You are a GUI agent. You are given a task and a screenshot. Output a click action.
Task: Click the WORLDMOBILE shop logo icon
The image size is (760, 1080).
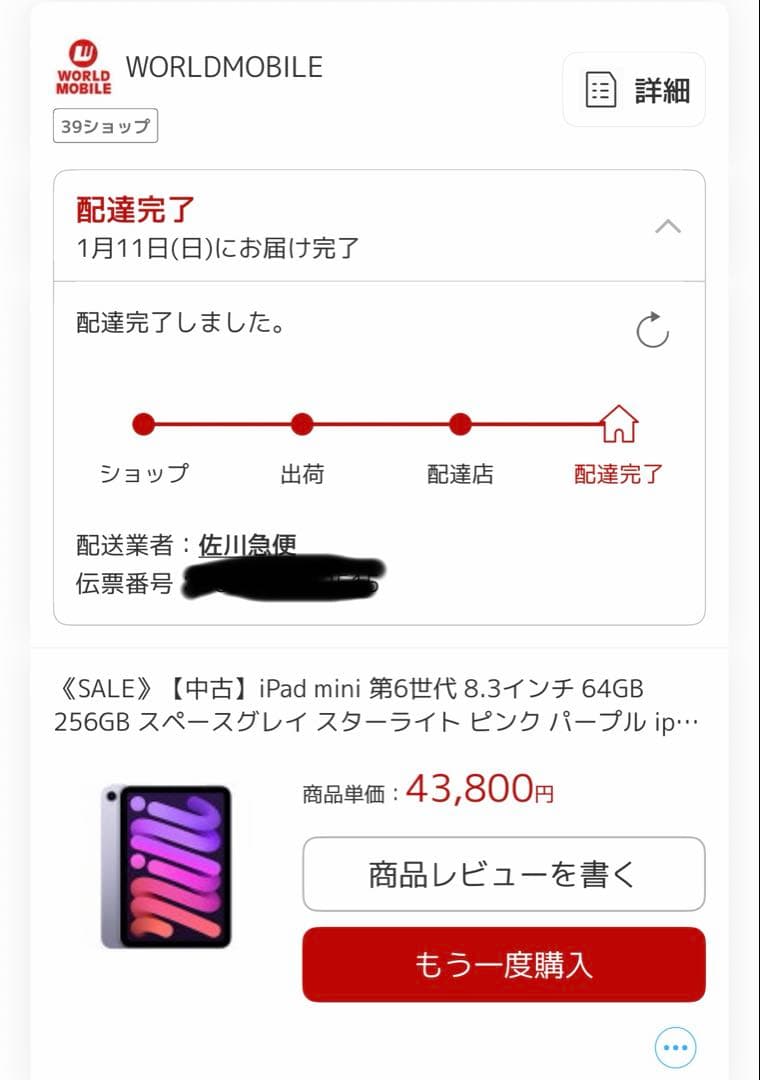pyautogui.click(x=84, y=68)
